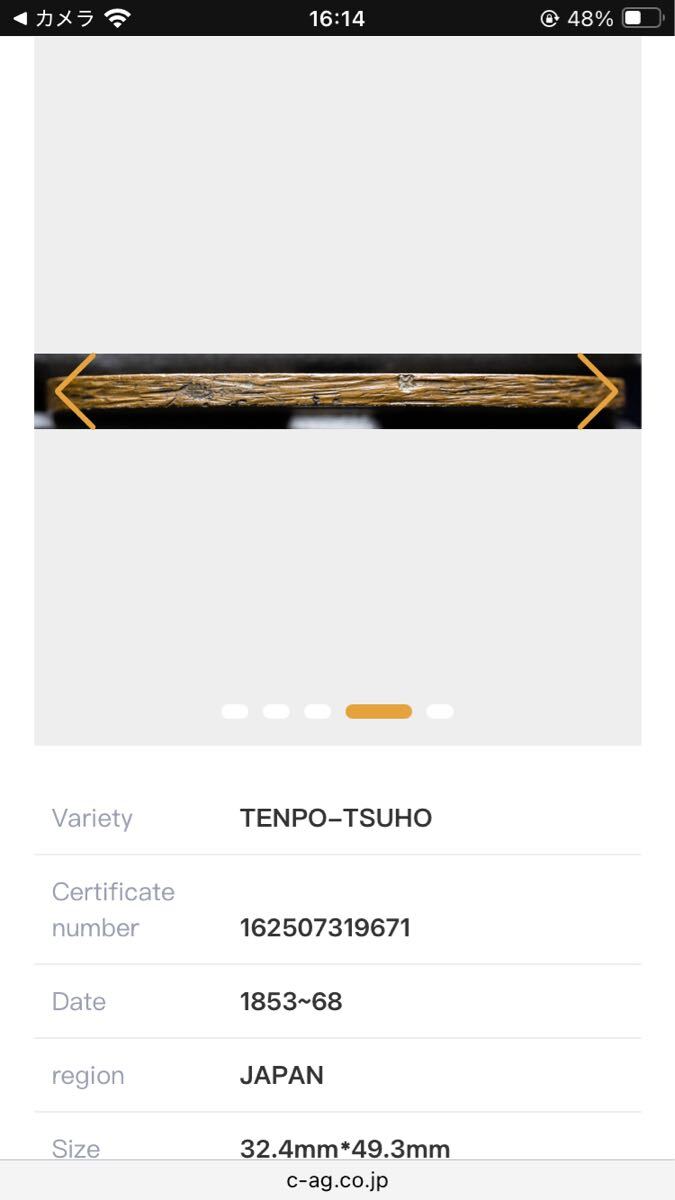Jump to the first image dot

pos(235,711)
